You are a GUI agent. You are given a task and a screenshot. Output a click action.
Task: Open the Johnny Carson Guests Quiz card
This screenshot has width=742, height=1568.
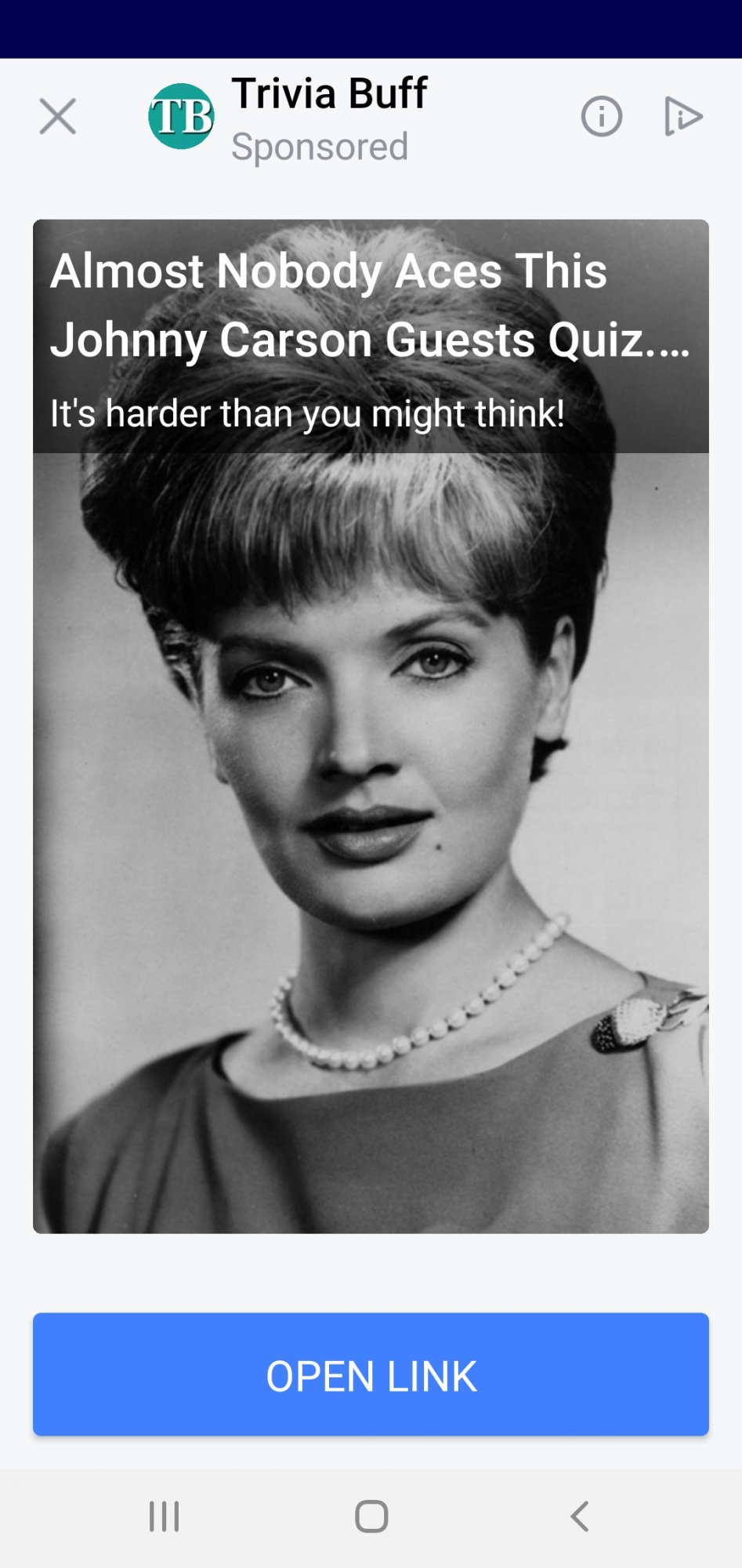click(371, 725)
